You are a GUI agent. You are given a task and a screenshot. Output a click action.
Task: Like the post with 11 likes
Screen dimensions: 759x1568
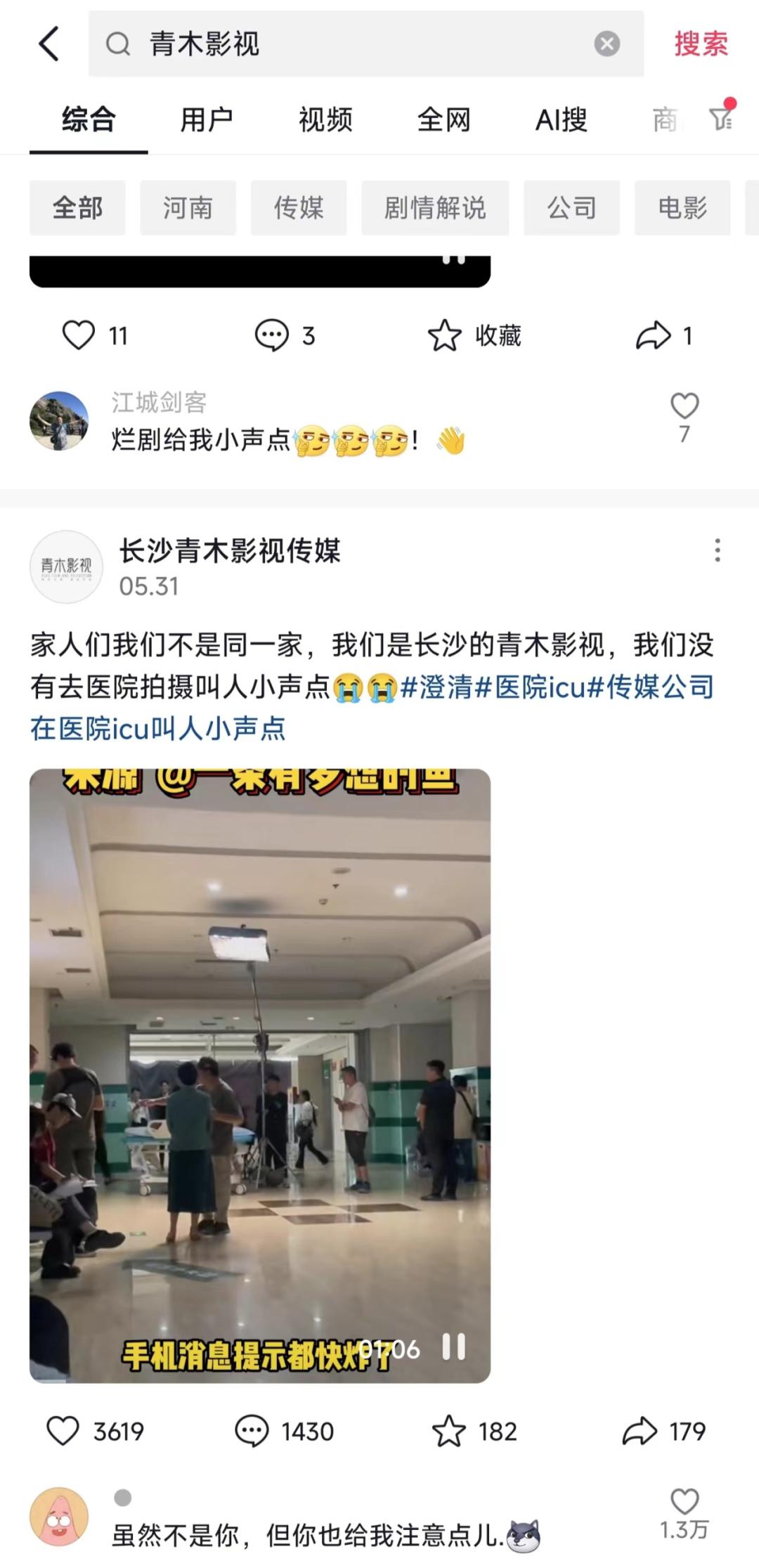coord(79,335)
